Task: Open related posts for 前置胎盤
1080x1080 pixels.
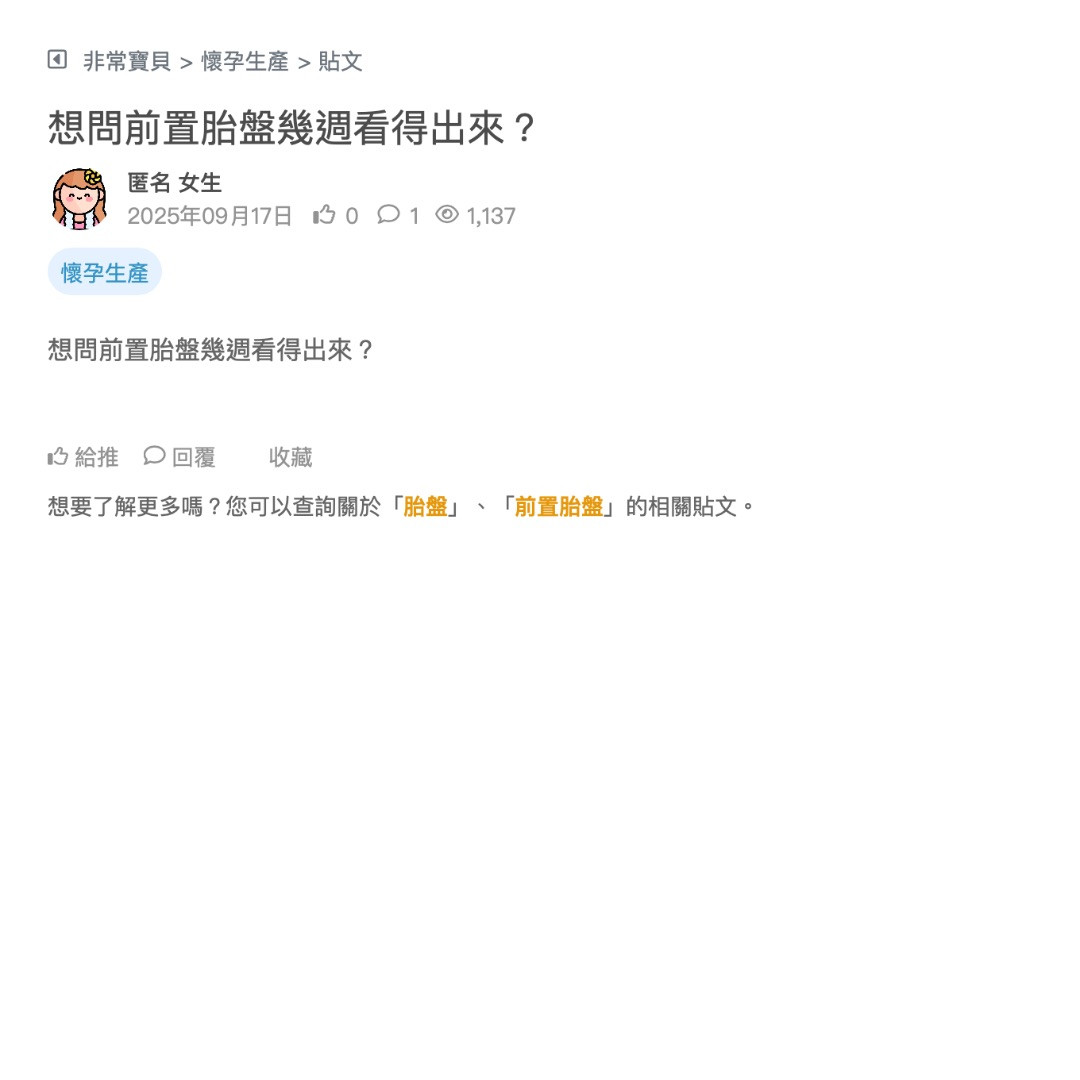Action: coord(559,506)
